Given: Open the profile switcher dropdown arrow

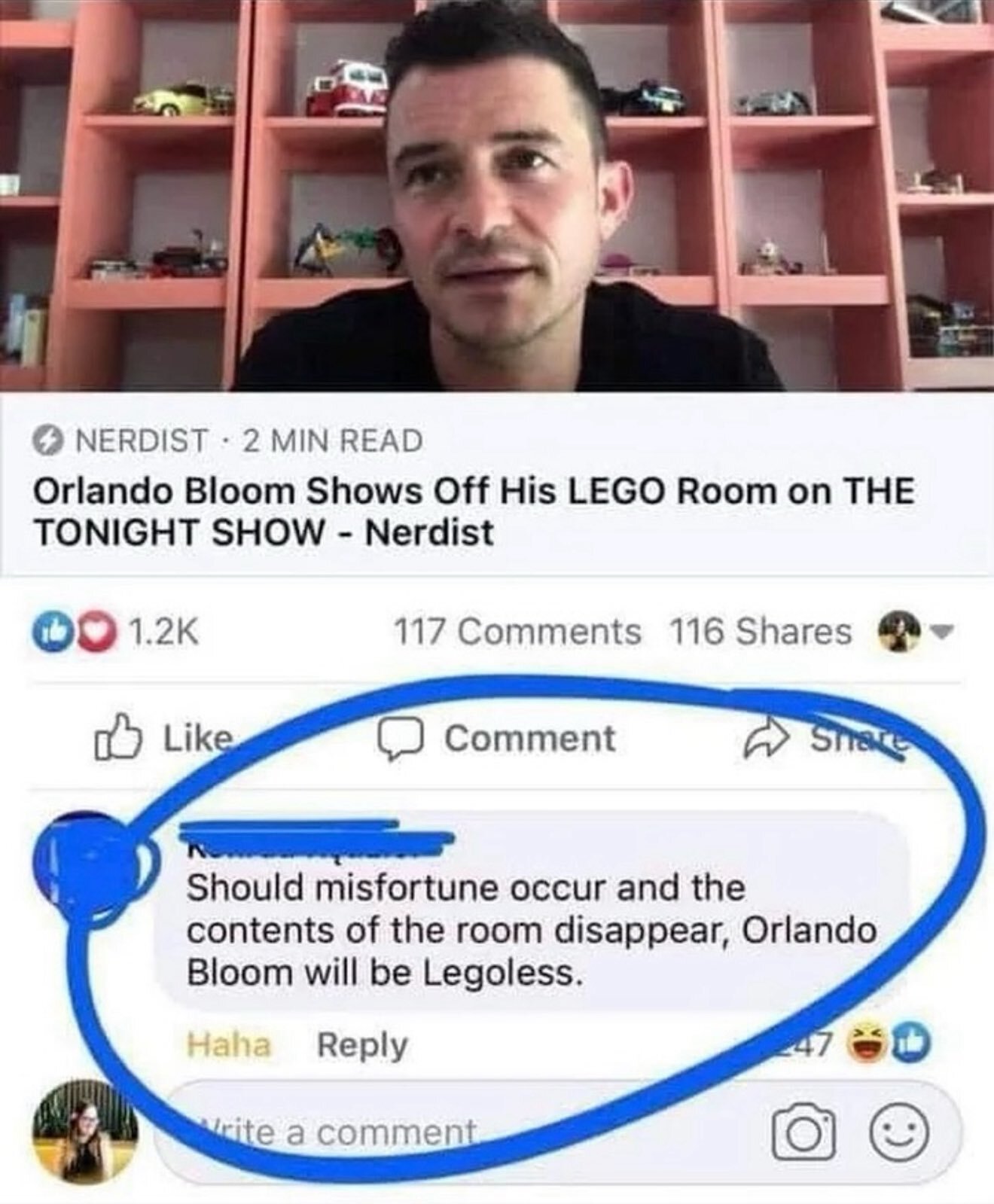Looking at the screenshot, I should [x=944, y=632].
